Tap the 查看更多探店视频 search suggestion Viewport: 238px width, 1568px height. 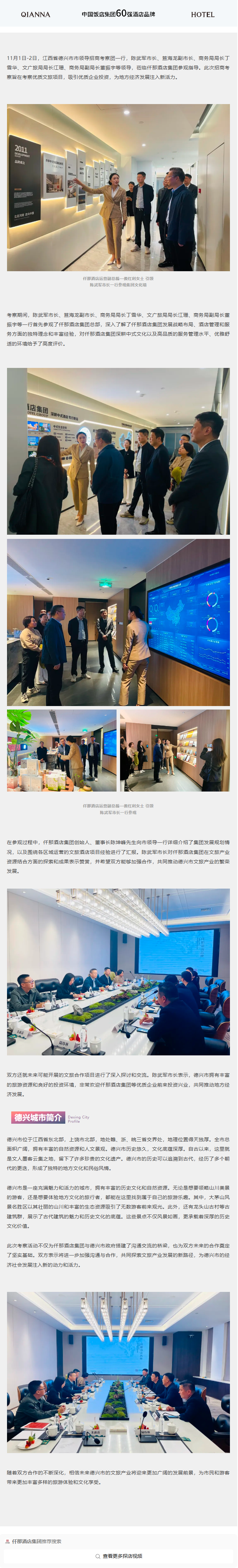tap(119, 1556)
